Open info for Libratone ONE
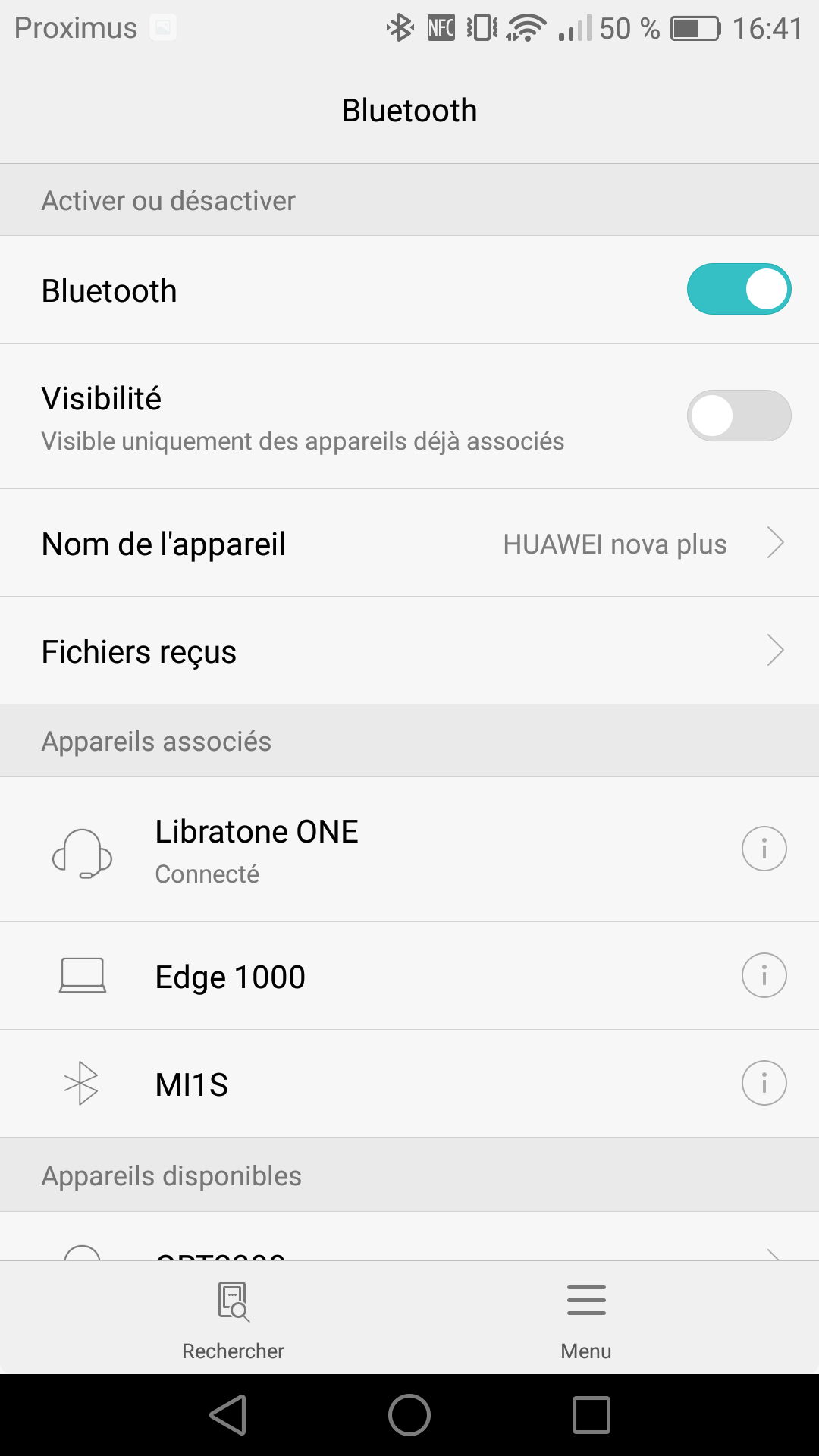The height and width of the screenshot is (1456, 819). [x=764, y=849]
